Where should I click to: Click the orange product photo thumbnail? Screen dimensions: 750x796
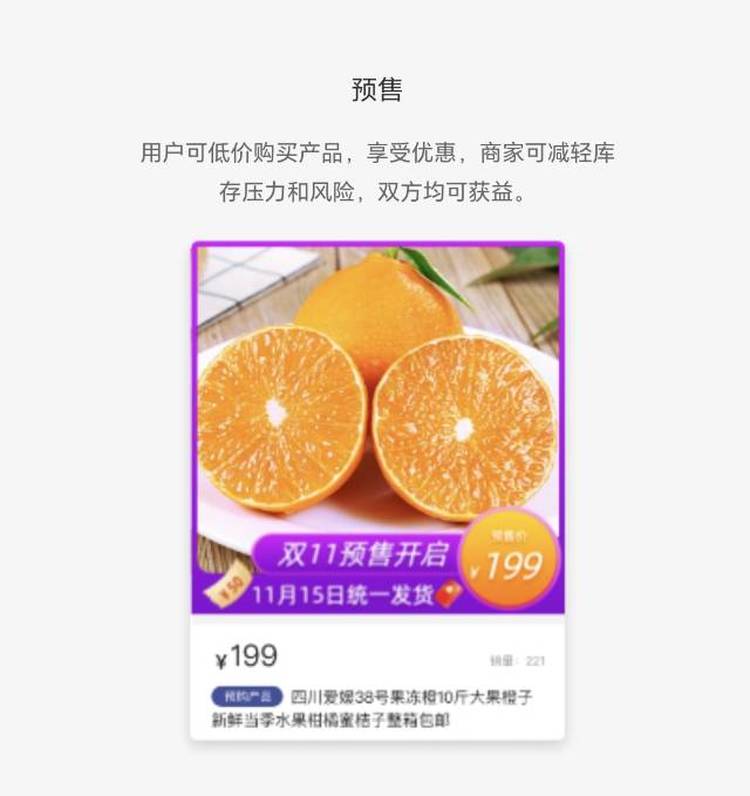pyautogui.click(x=374, y=390)
